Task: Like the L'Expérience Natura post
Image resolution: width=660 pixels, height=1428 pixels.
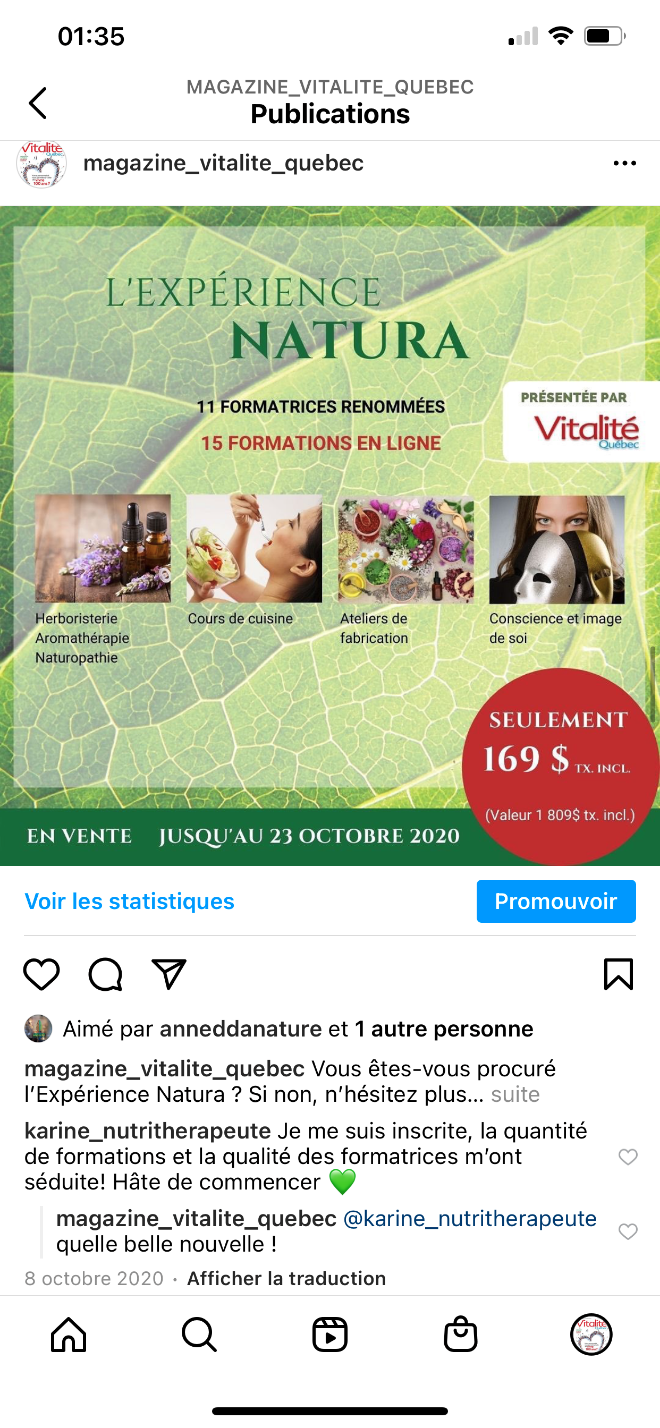Action: [x=41, y=974]
